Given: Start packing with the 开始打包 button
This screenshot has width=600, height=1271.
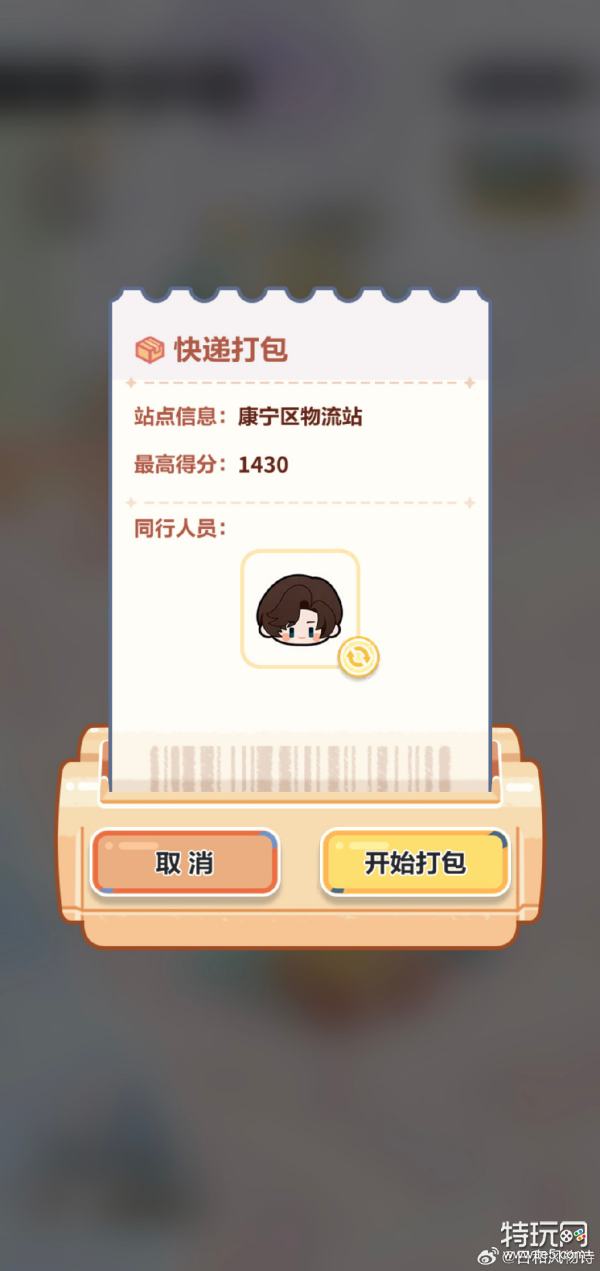Looking at the screenshot, I should (x=415, y=862).
